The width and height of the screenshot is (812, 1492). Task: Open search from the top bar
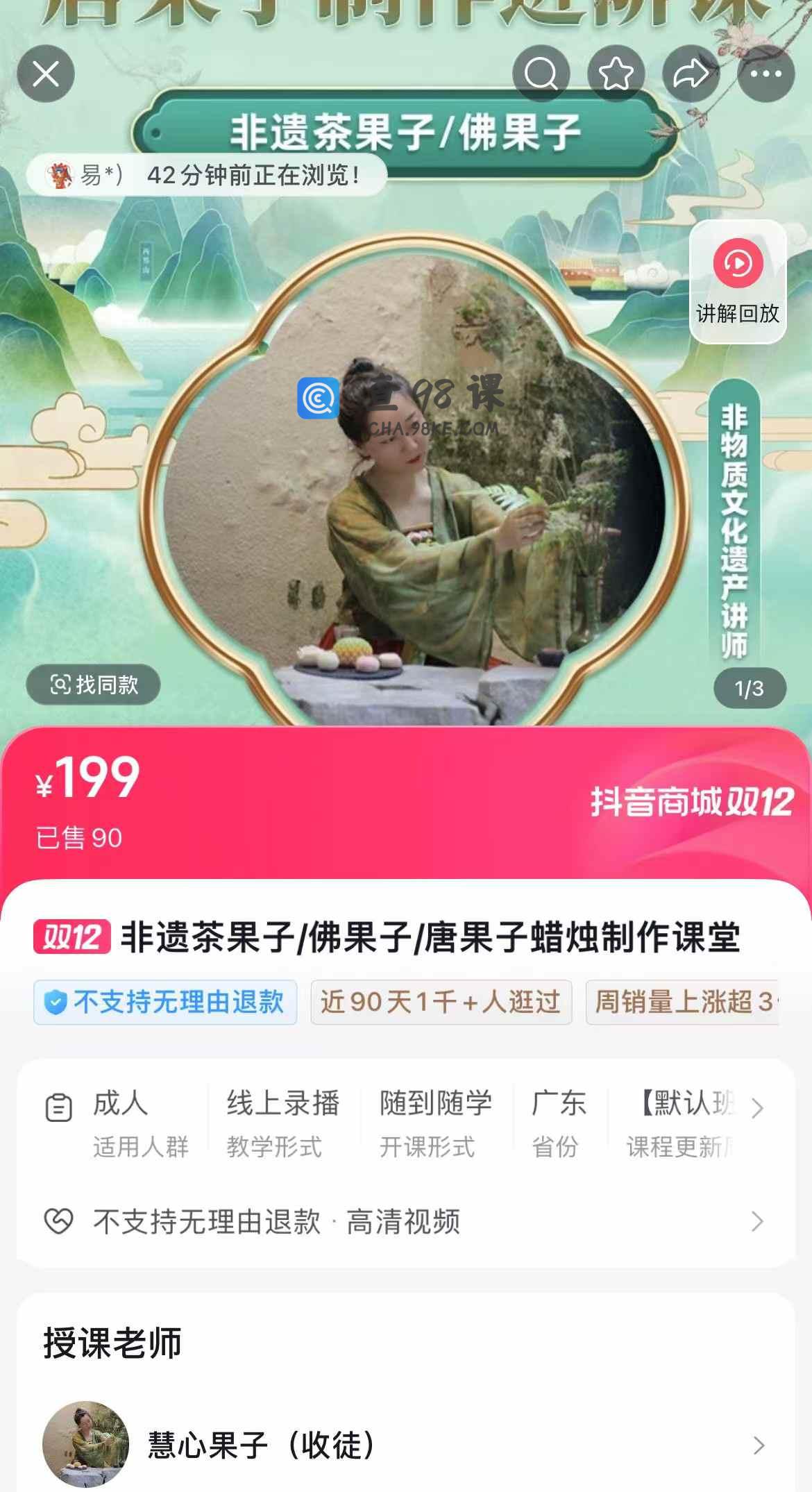541,74
